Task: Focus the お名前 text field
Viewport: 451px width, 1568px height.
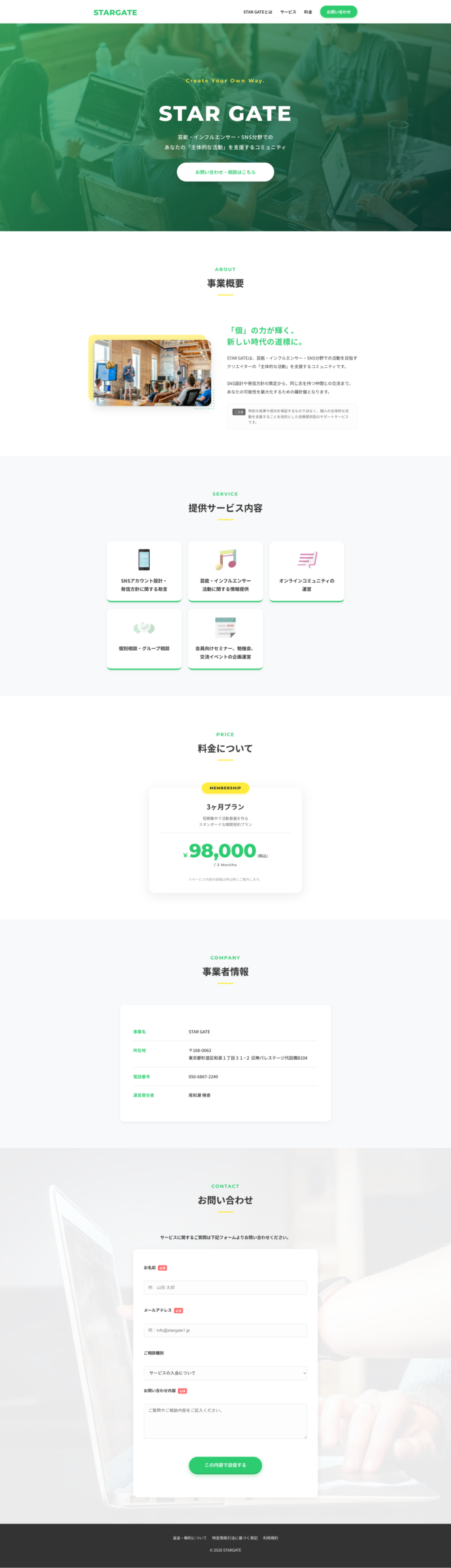Action: 225,1287
